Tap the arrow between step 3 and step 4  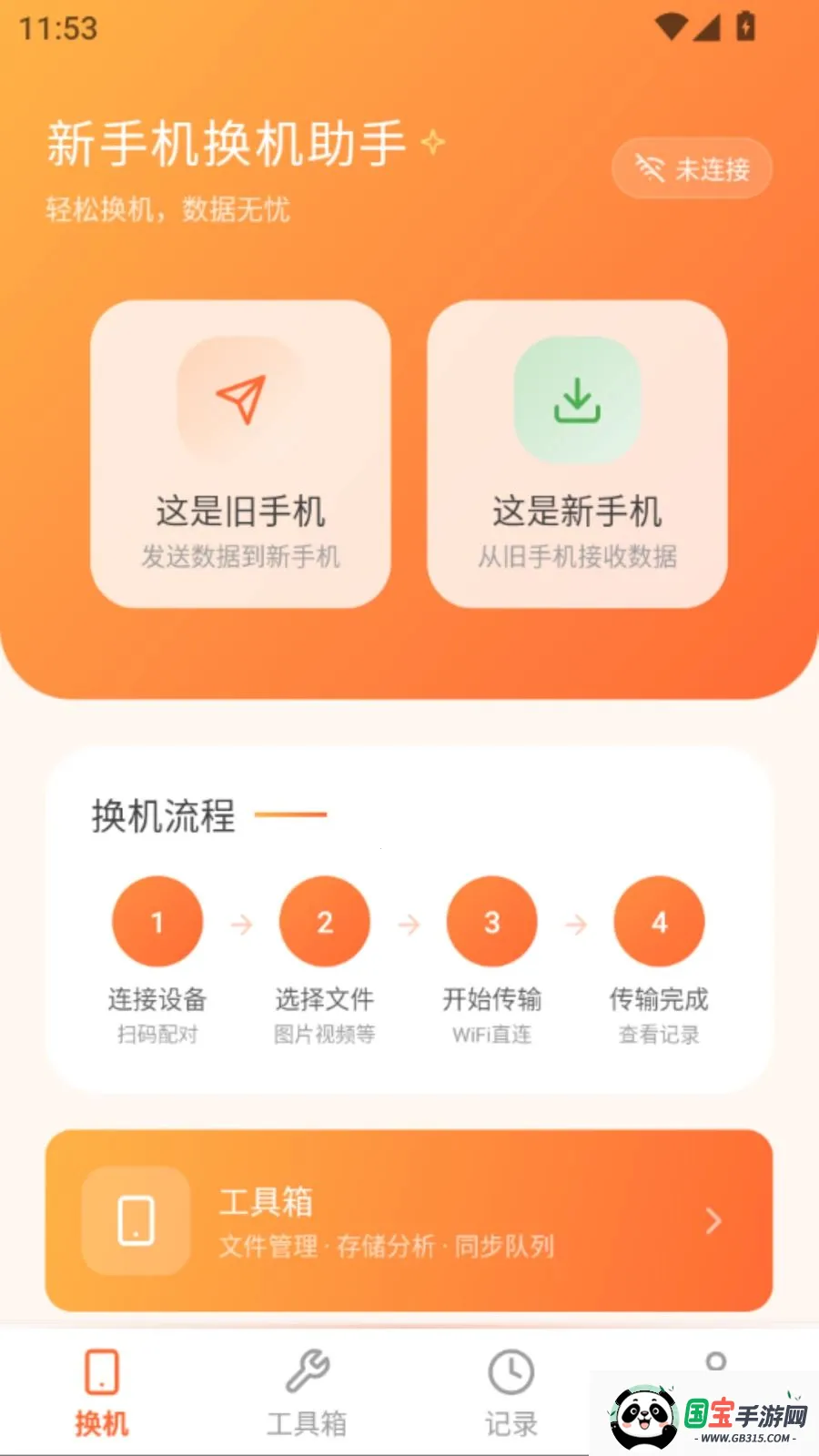coord(575,924)
